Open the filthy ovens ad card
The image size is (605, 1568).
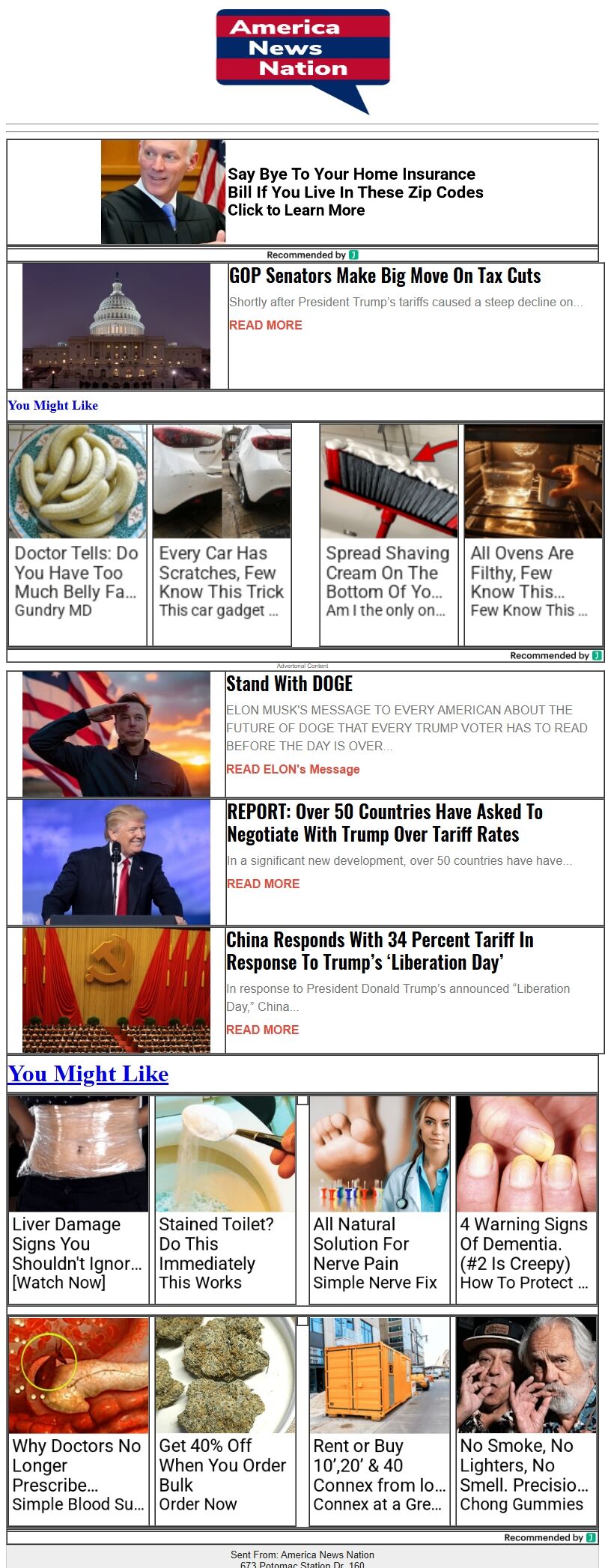point(532,535)
